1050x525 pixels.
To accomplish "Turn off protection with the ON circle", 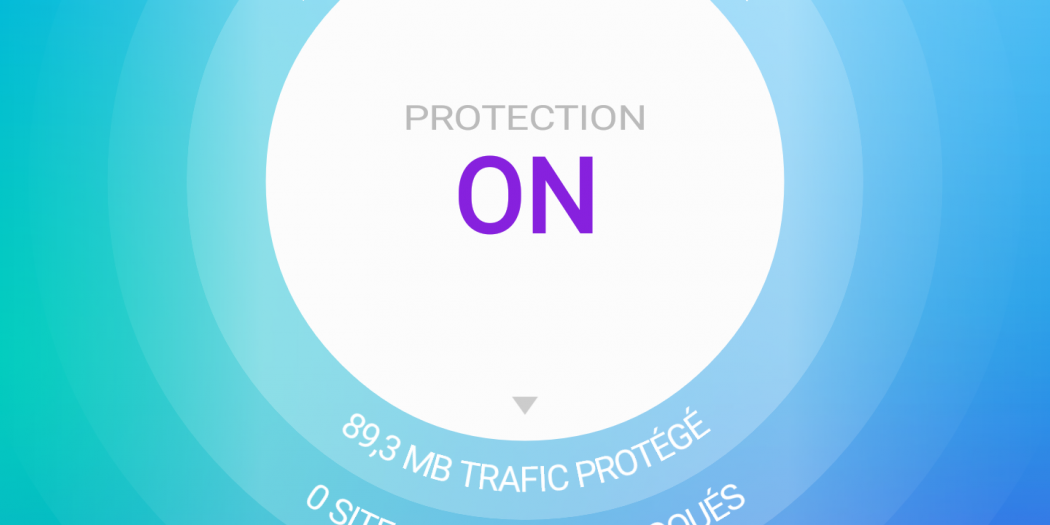I will pos(525,195).
